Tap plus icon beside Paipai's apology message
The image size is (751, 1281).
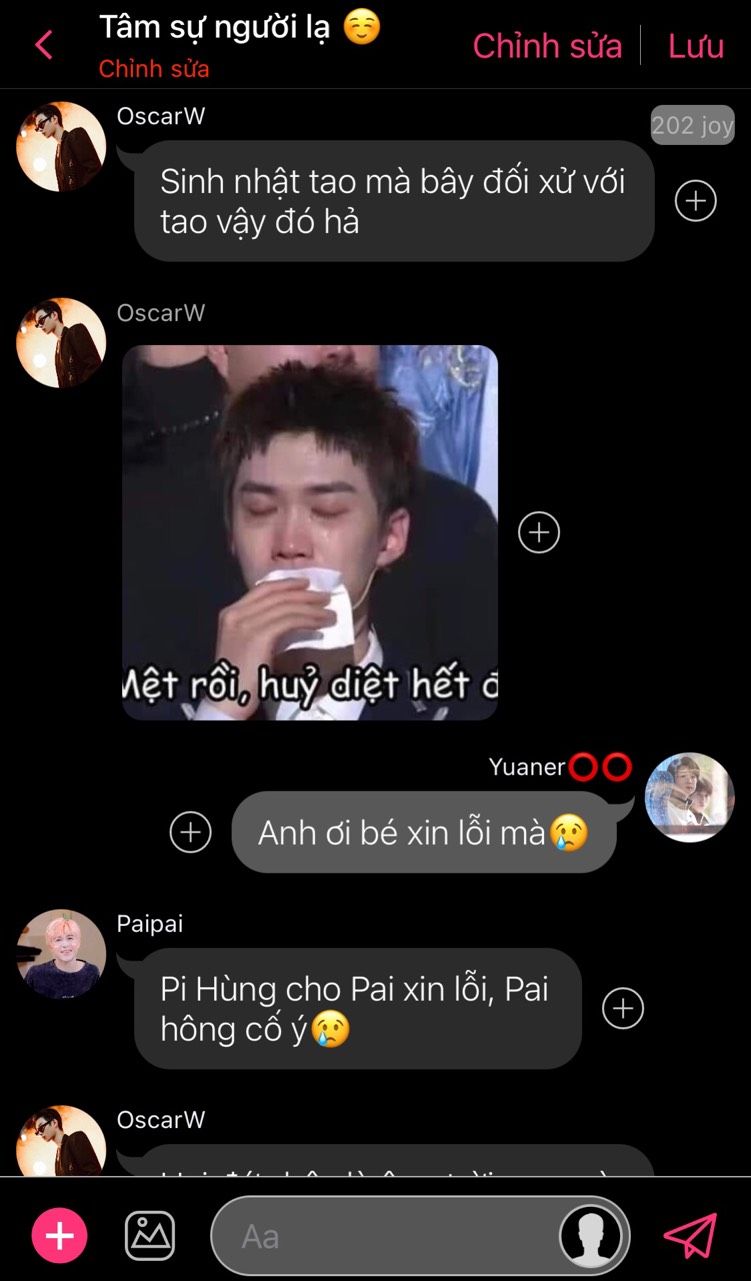pos(623,1009)
